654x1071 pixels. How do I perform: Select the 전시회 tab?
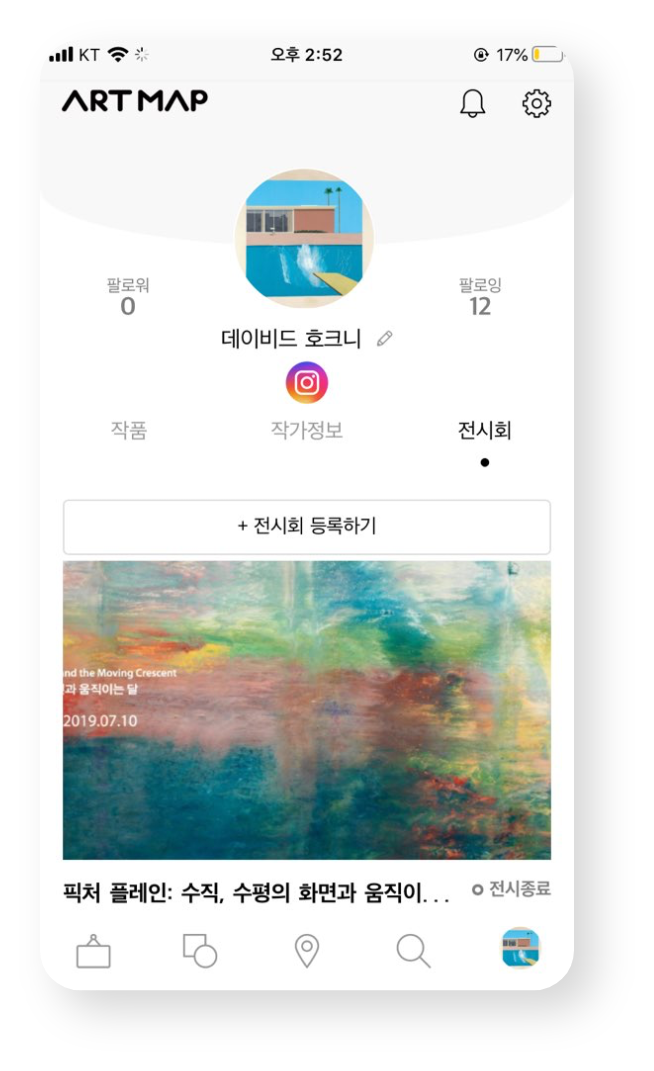(484, 430)
